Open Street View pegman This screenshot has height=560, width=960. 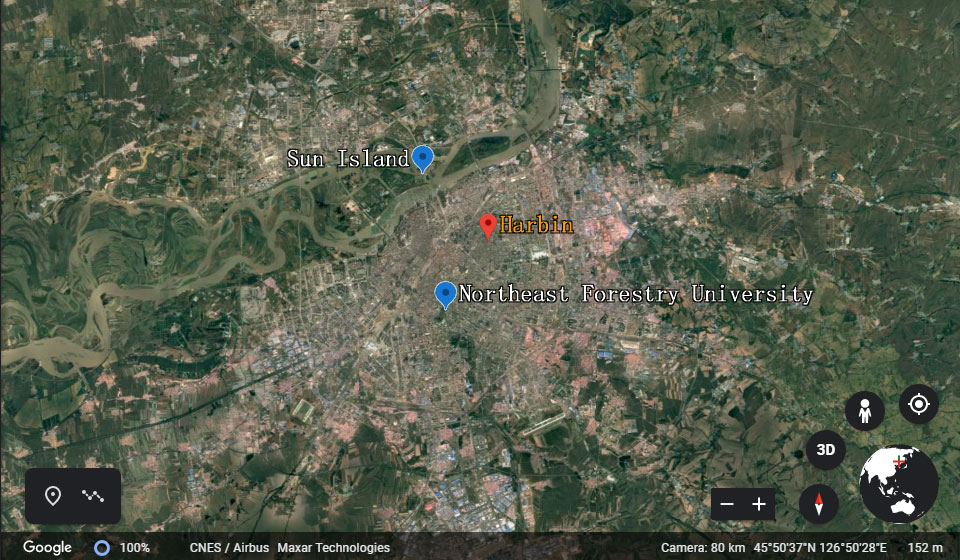pyautogui.click(x=865, y=411)
